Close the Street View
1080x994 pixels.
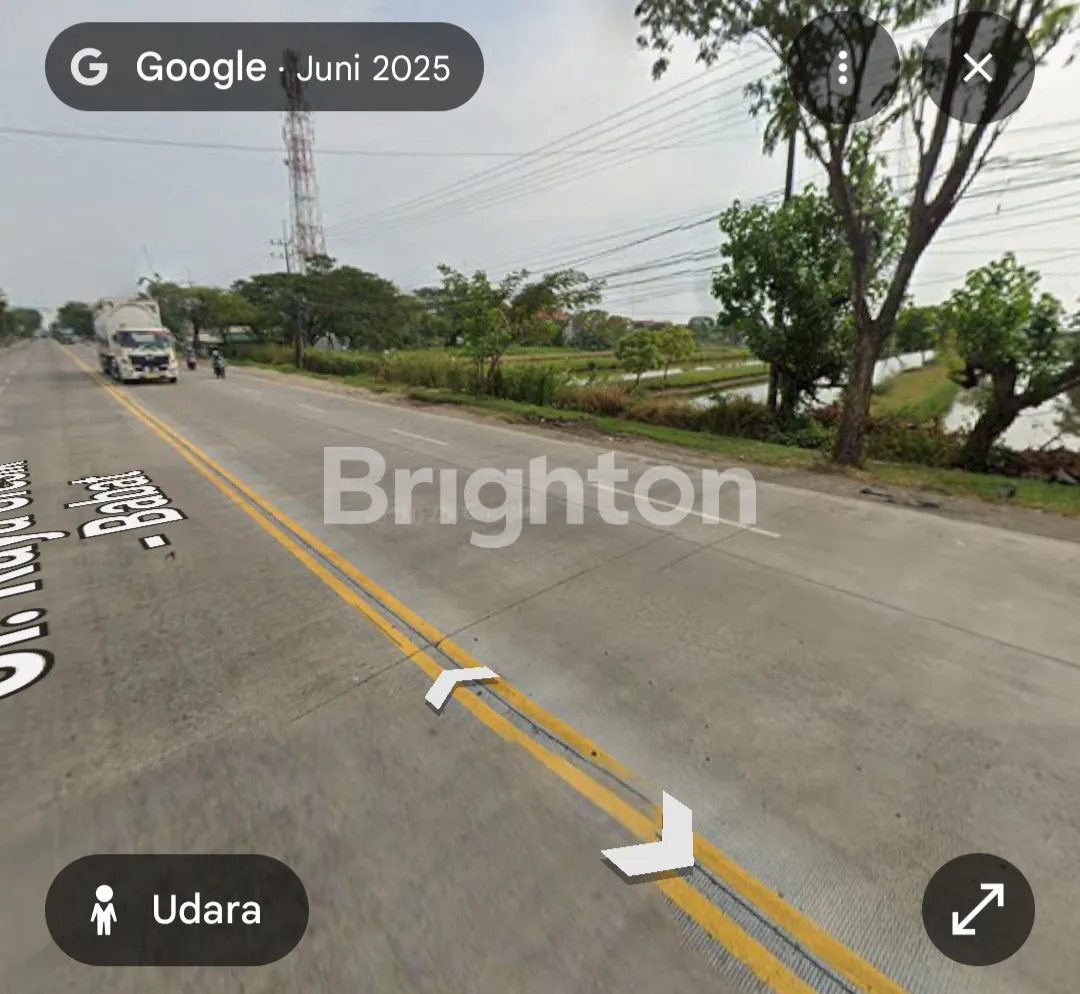[x=977, y=68]
